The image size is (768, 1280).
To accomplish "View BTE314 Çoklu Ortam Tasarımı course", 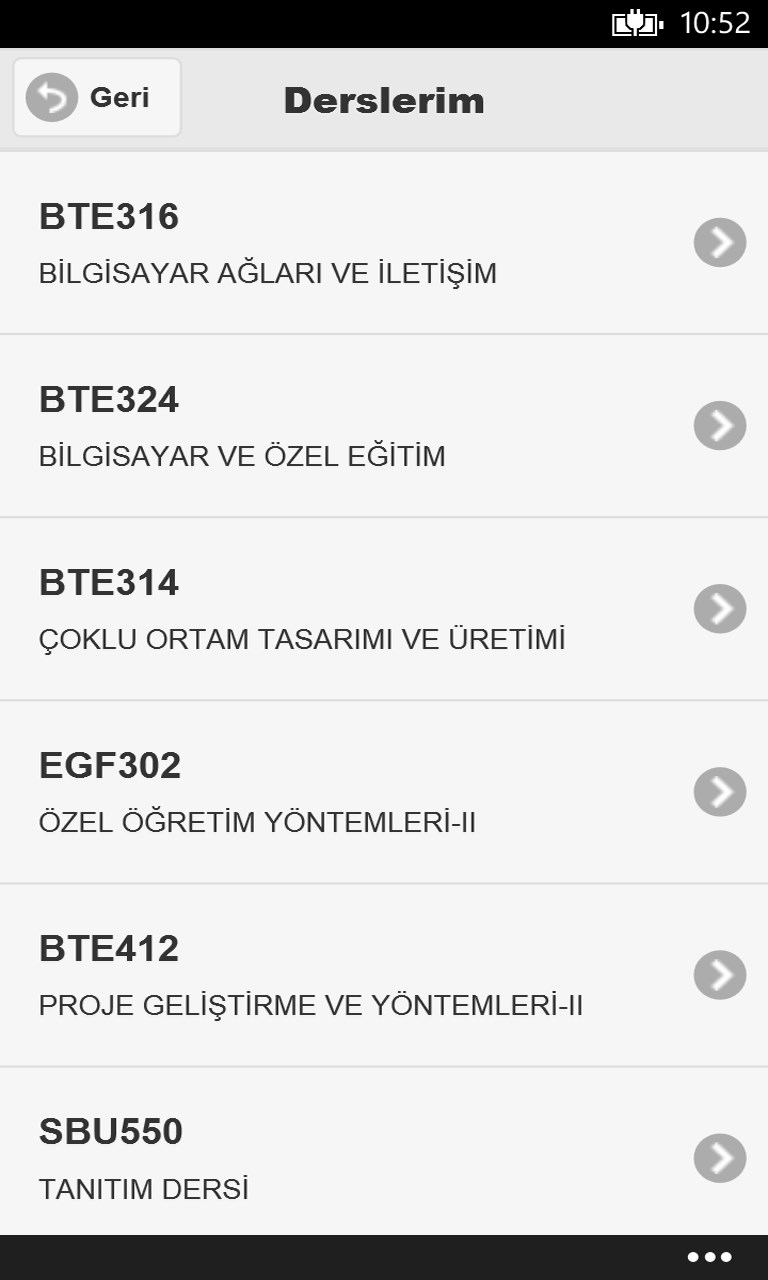I will pyautogui.click(x=384, y=609).
